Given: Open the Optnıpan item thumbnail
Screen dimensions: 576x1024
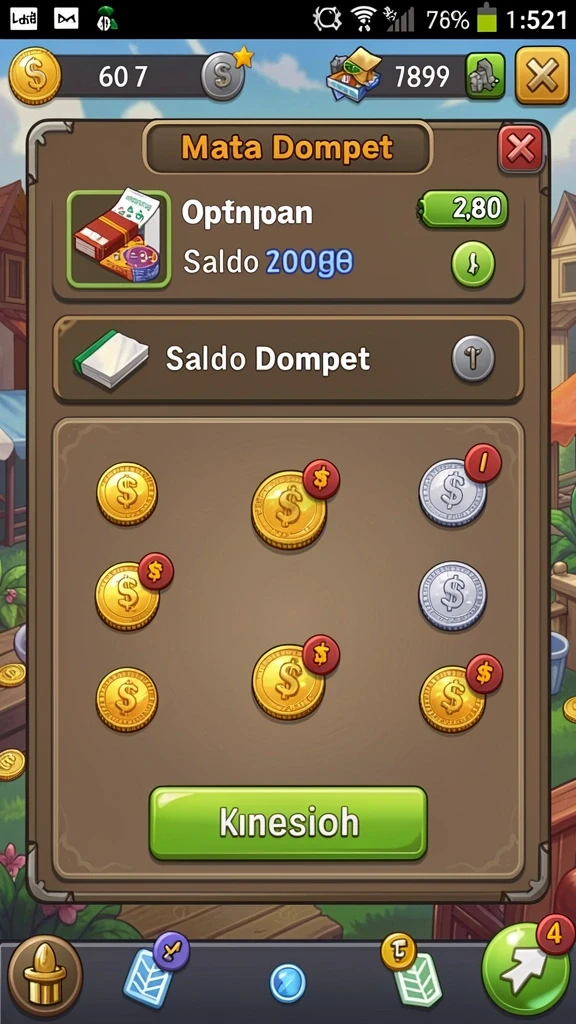Looking at the screenshot, I should click(x=119, y=239).
